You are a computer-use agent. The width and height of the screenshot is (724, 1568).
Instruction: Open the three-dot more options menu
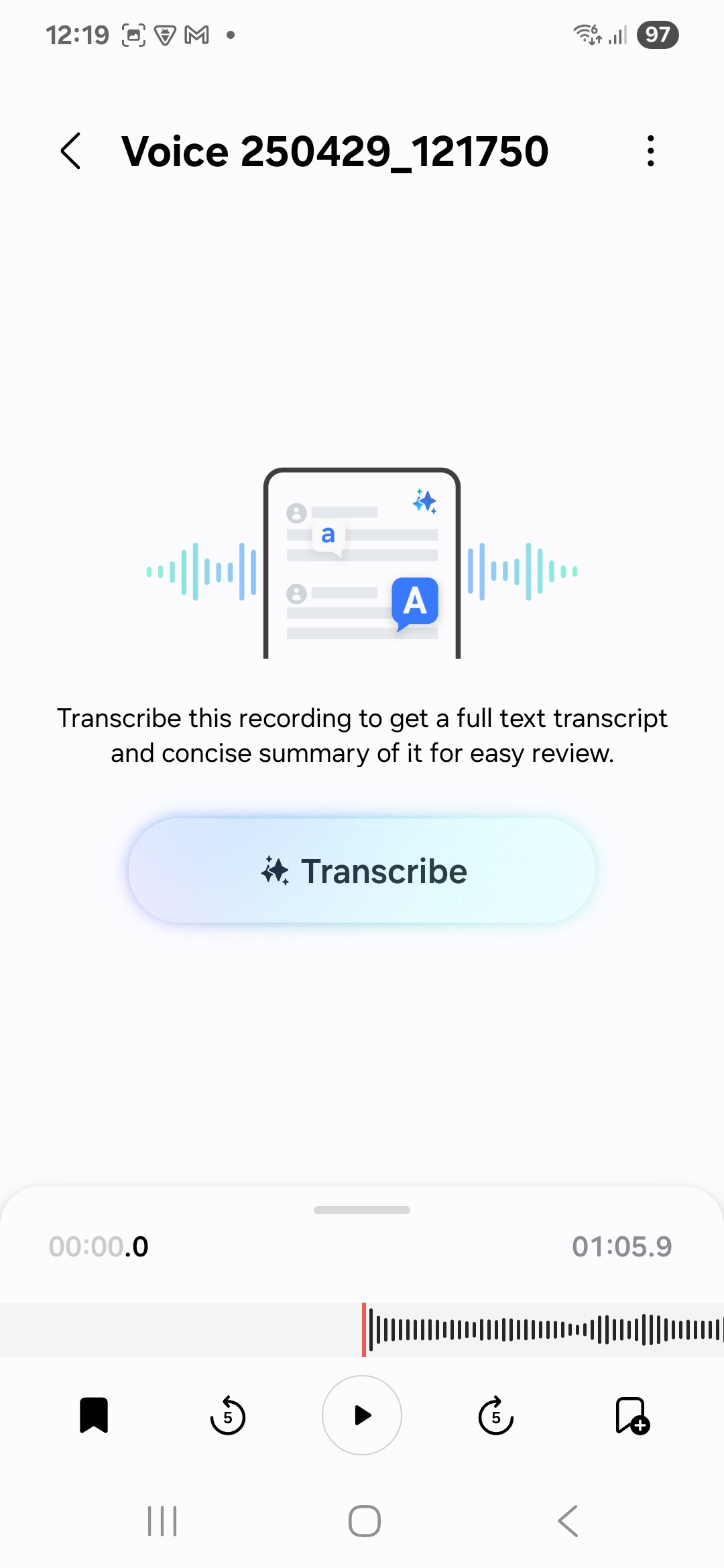650,151
